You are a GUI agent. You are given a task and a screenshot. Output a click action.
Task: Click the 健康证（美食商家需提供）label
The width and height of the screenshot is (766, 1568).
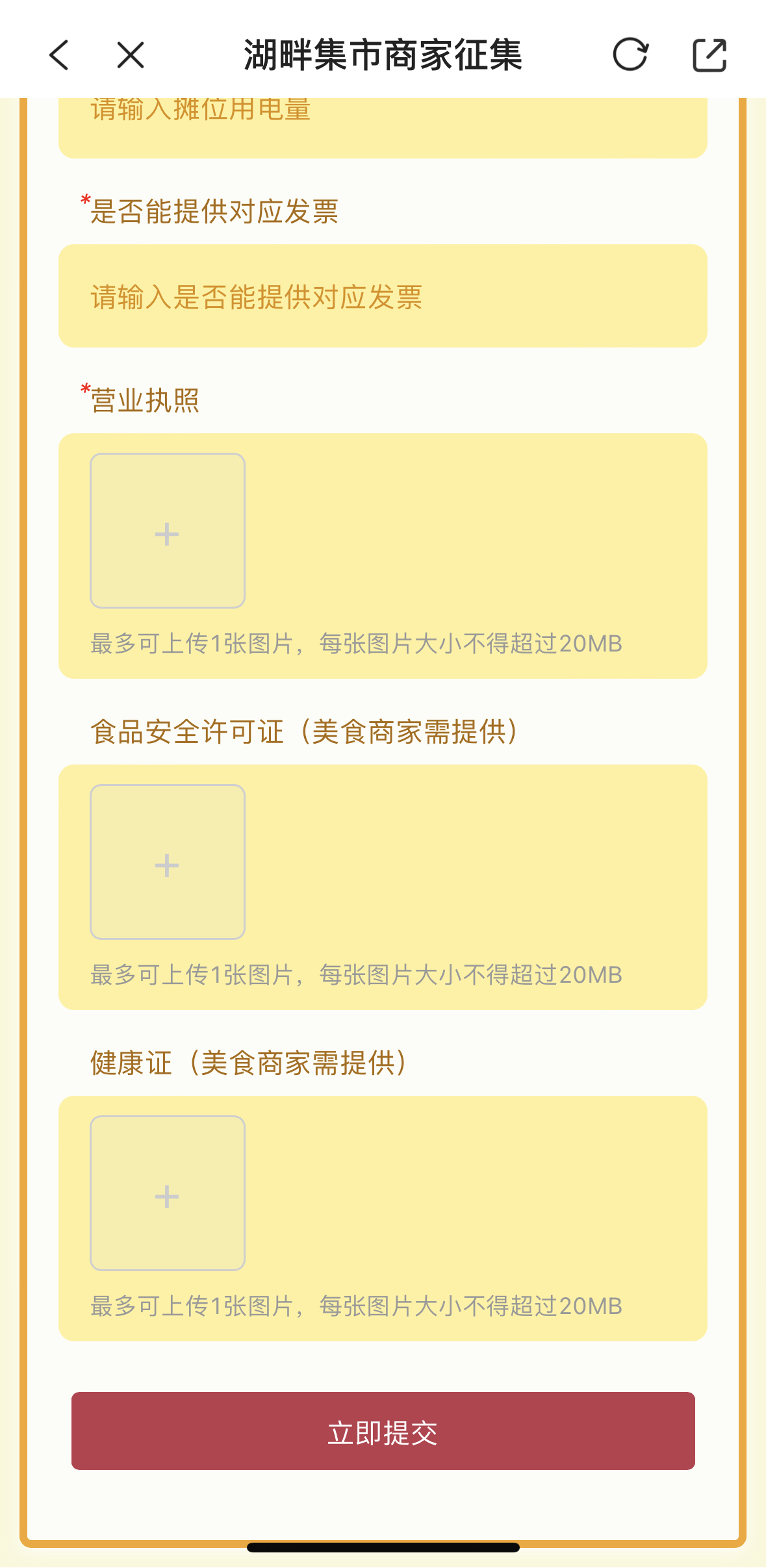pyautogui.click(x=249, y=1063)
